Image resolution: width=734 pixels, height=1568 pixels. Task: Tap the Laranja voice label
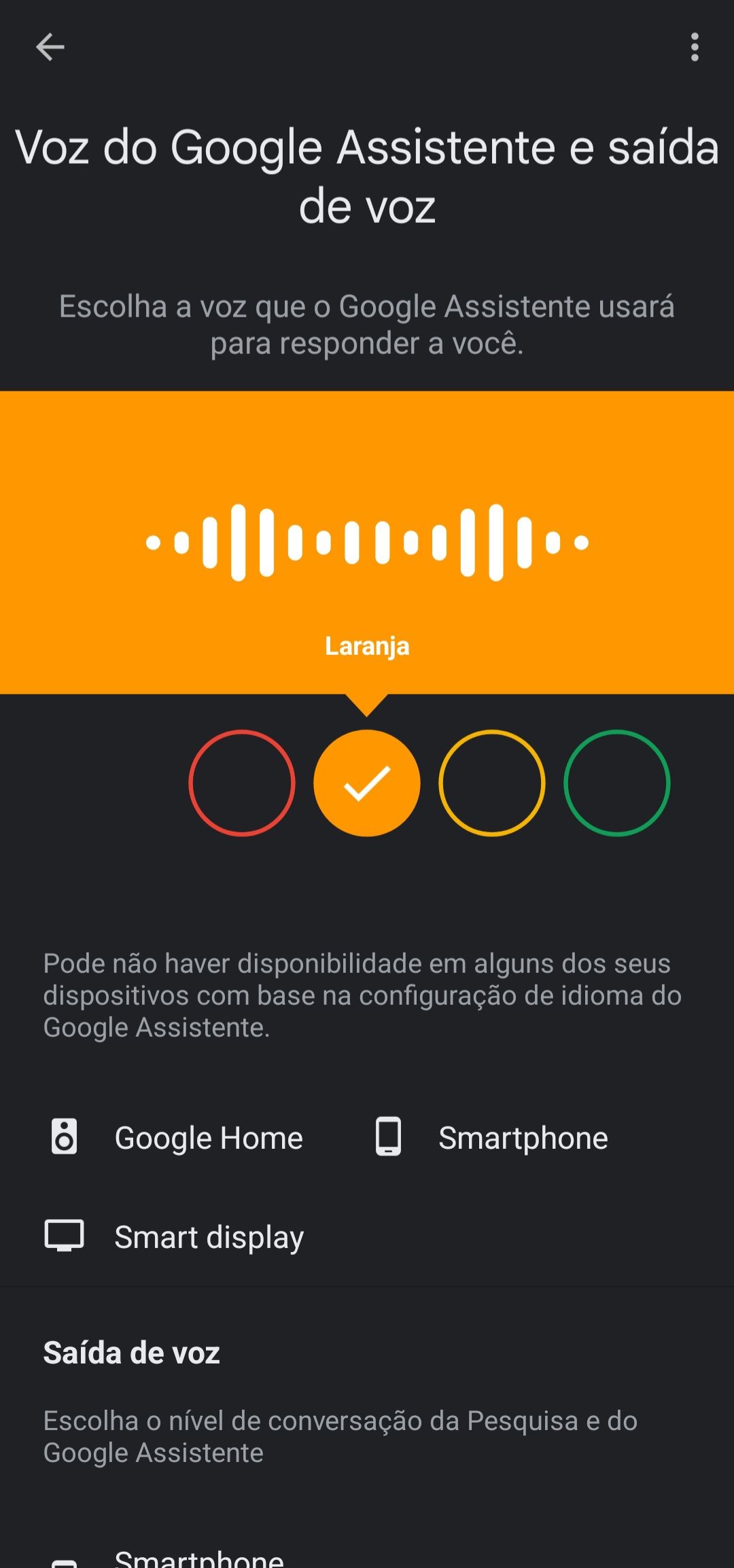pyautogui.click(x=367, y=646)
